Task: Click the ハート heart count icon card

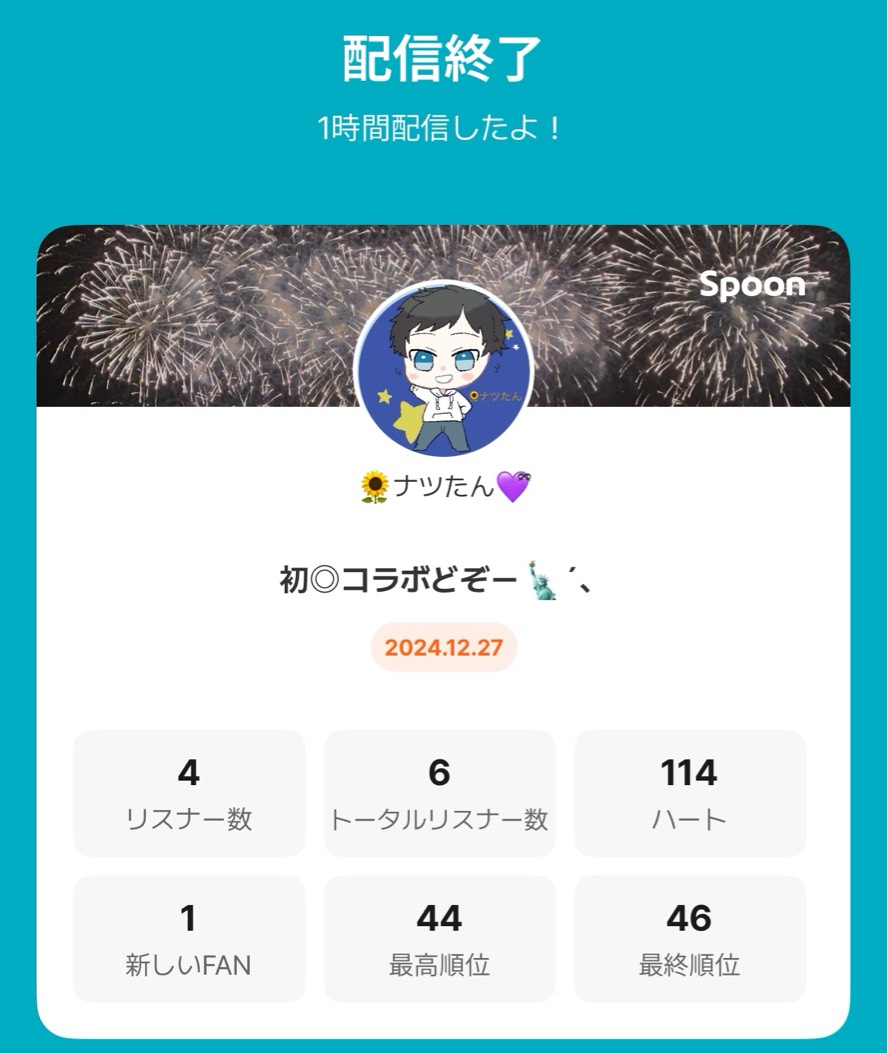Action: click(x=691, y=793)
